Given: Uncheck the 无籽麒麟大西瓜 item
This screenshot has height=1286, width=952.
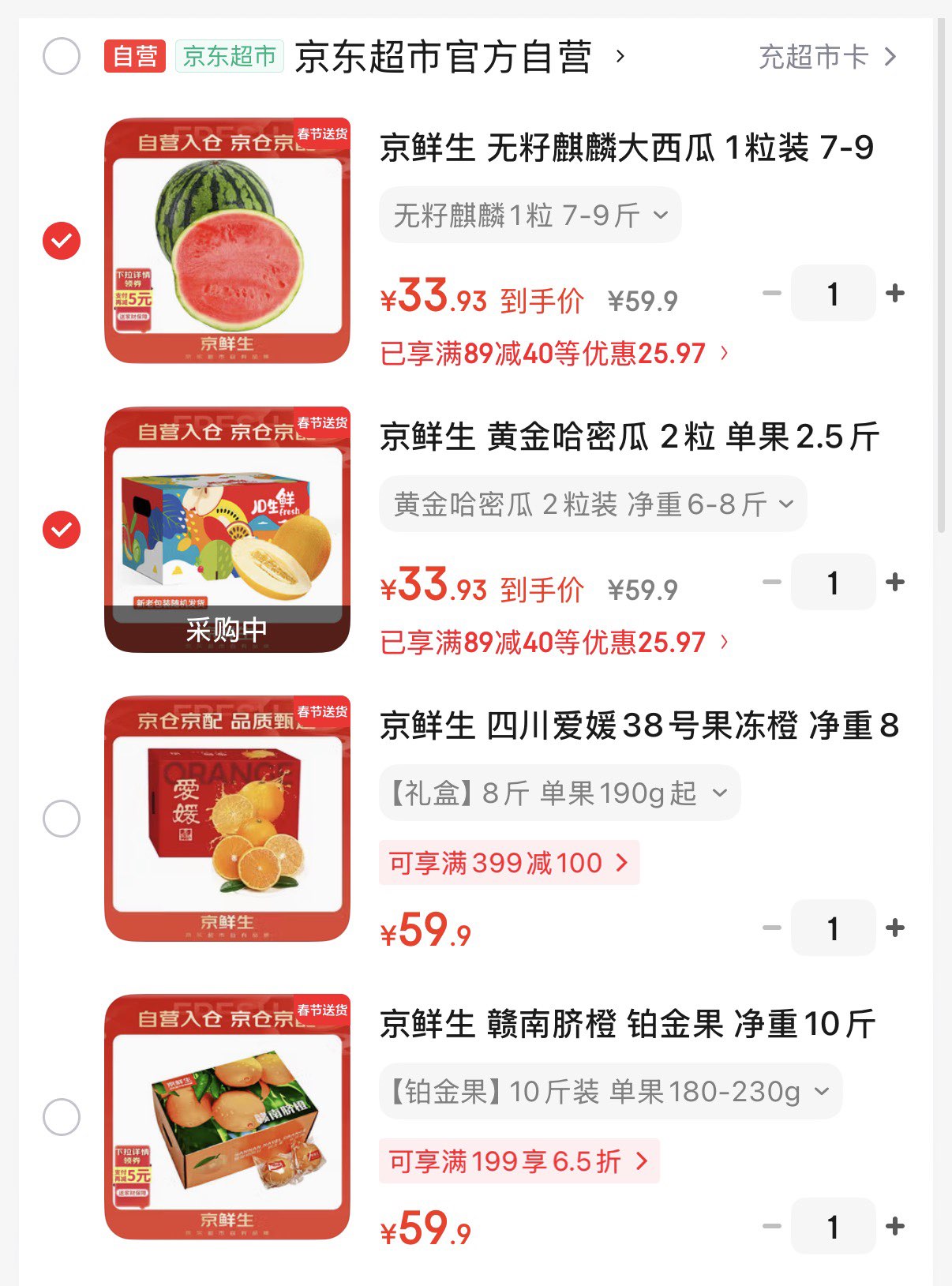Looking at the screenshot, I should [x=62, y=241].
